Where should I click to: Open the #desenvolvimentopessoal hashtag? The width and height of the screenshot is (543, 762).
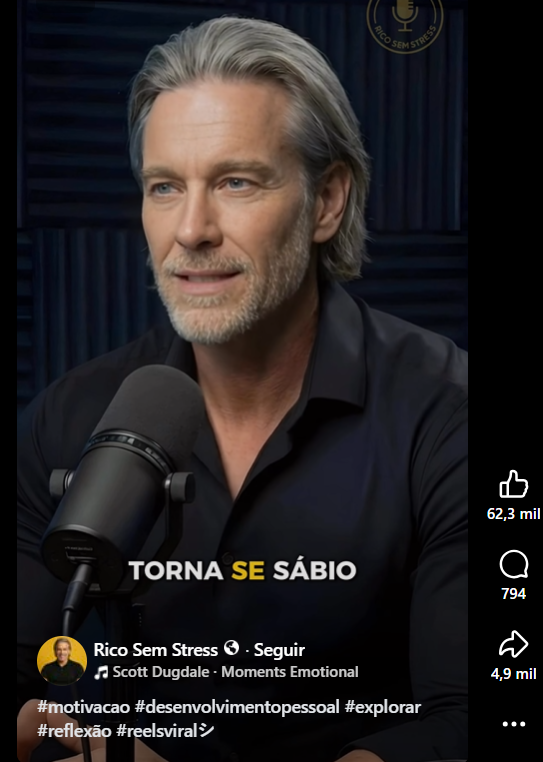(x=237, y=707)
